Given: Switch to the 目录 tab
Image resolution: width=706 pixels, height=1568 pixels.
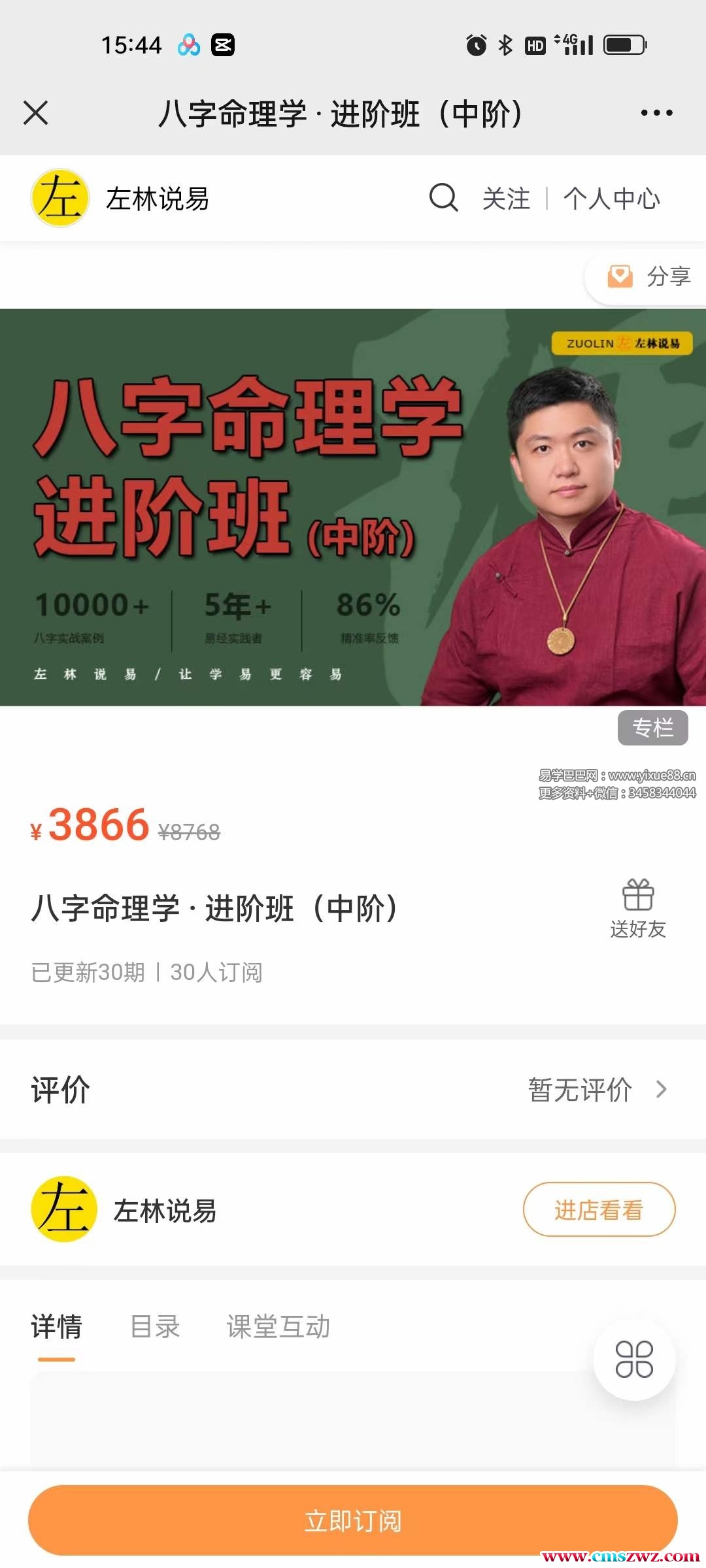Looking at the screenshot, I should (x=155, y=1327).
